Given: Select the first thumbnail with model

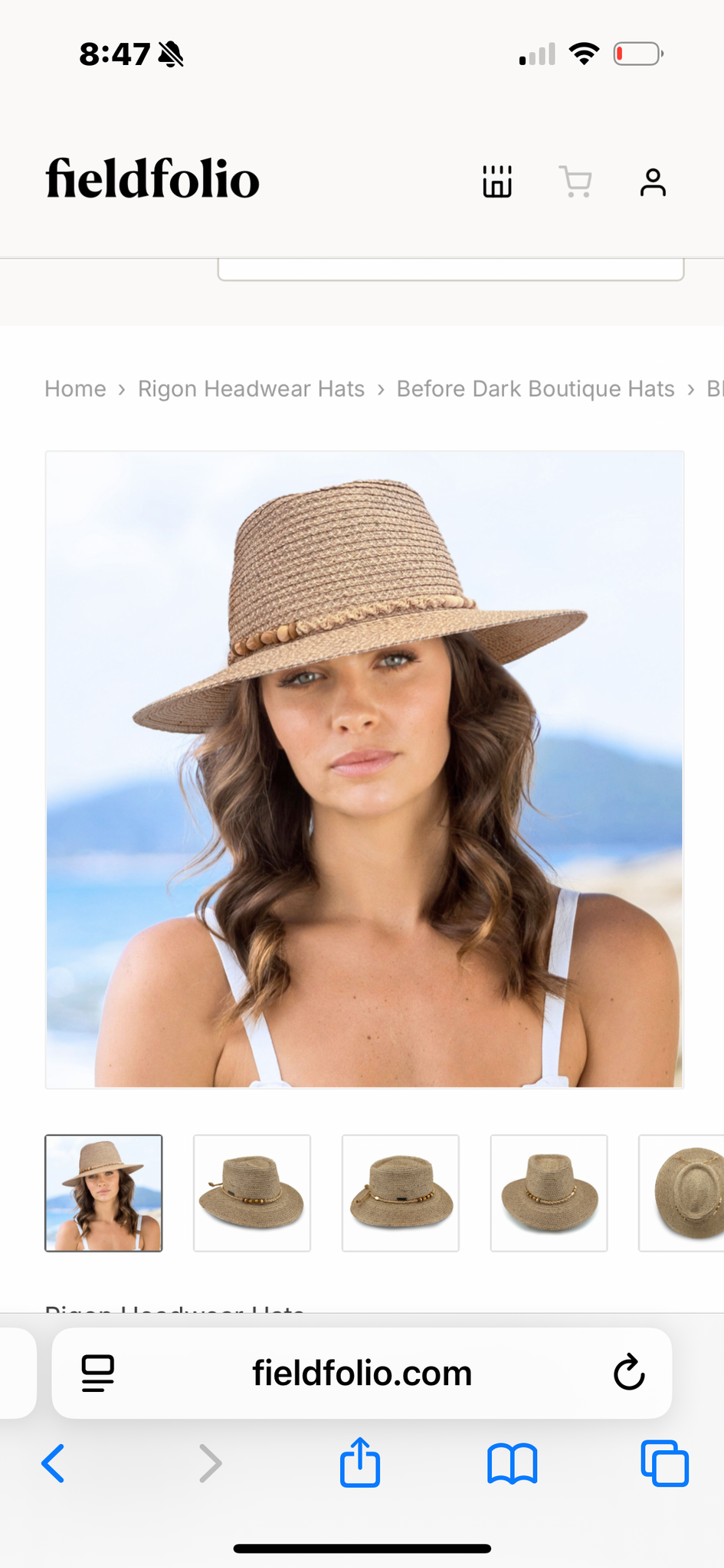Looking at the screenshot, I should click(103, 1193).
